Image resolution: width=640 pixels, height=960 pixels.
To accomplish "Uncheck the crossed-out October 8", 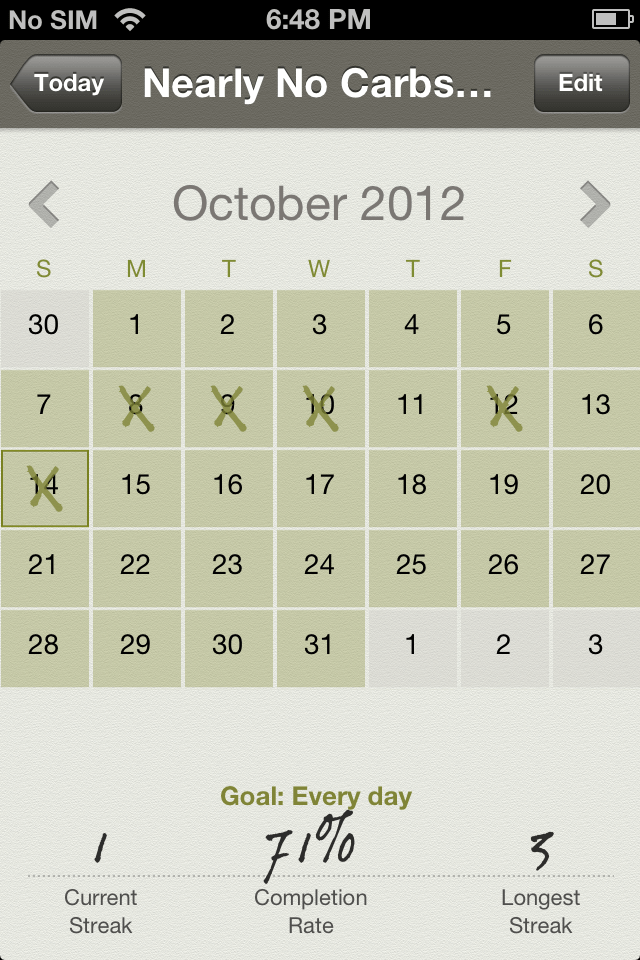I will tap(136, 407).
